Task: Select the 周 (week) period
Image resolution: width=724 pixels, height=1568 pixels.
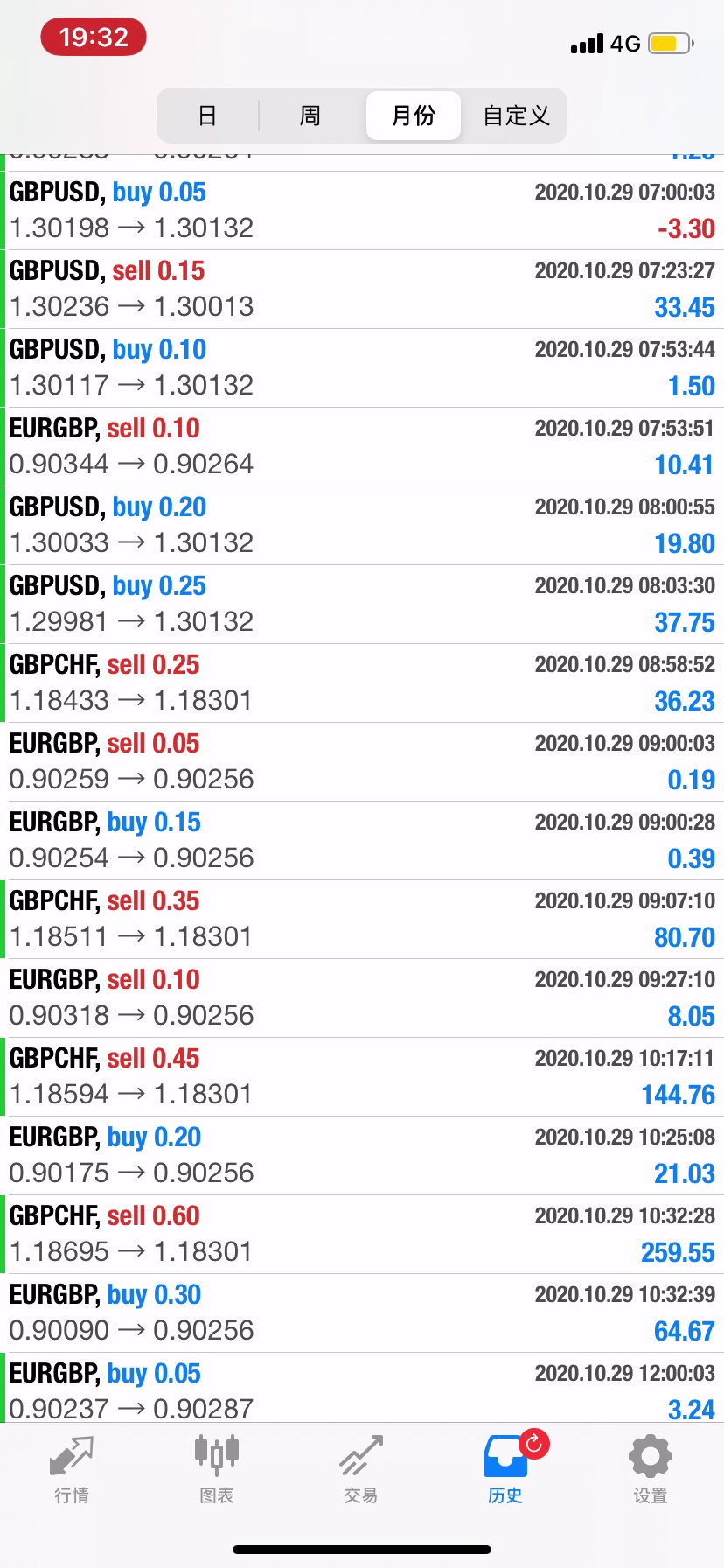Action: tap(310, 115)
